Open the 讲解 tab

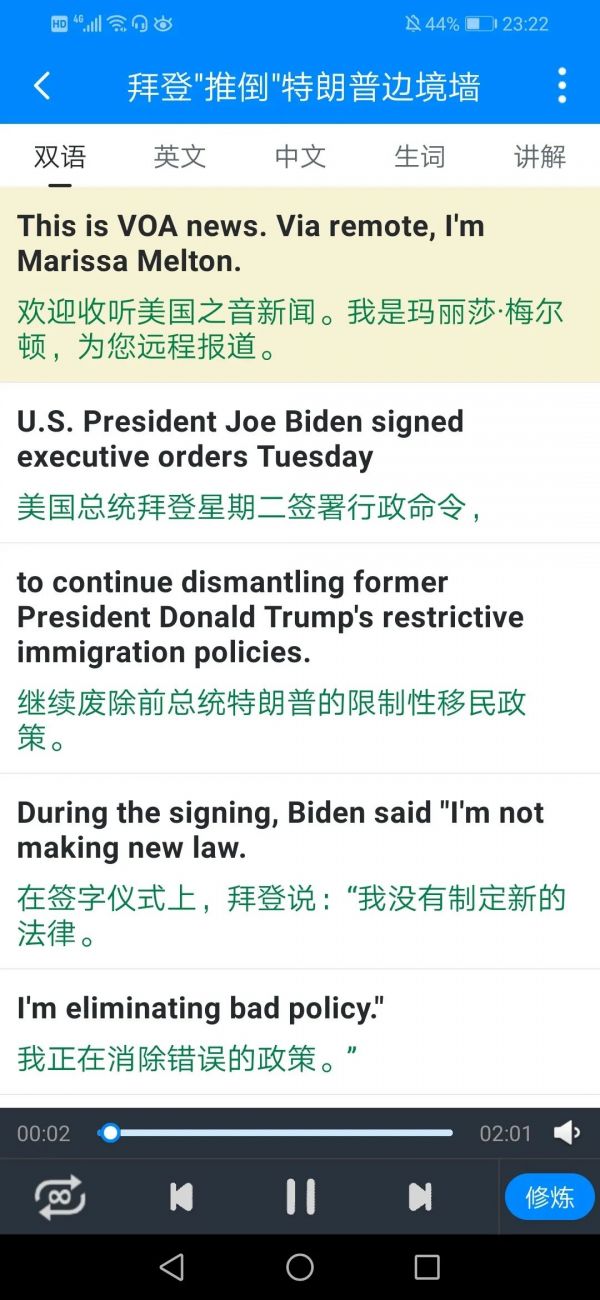pos(540,156)
